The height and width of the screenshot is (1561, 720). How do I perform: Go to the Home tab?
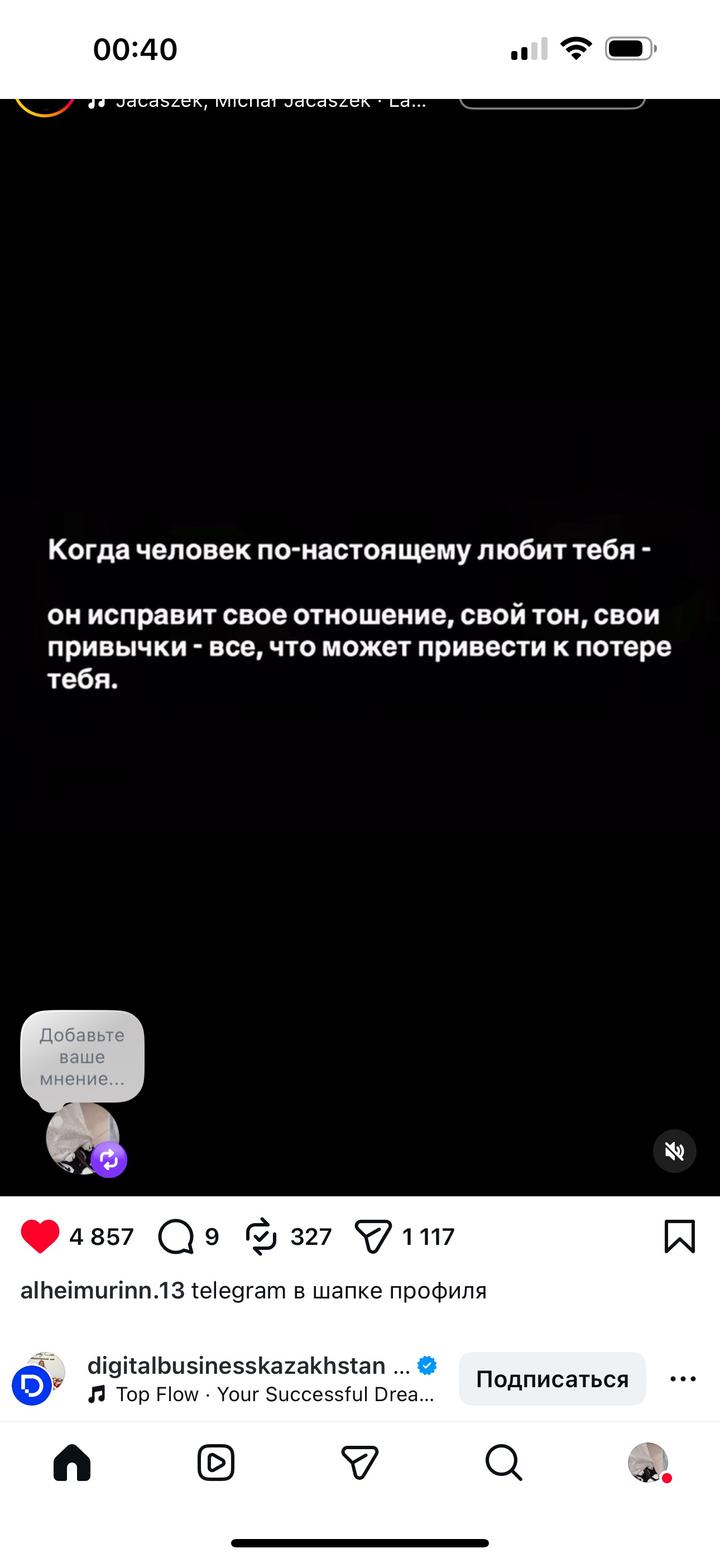point(72,1463)
